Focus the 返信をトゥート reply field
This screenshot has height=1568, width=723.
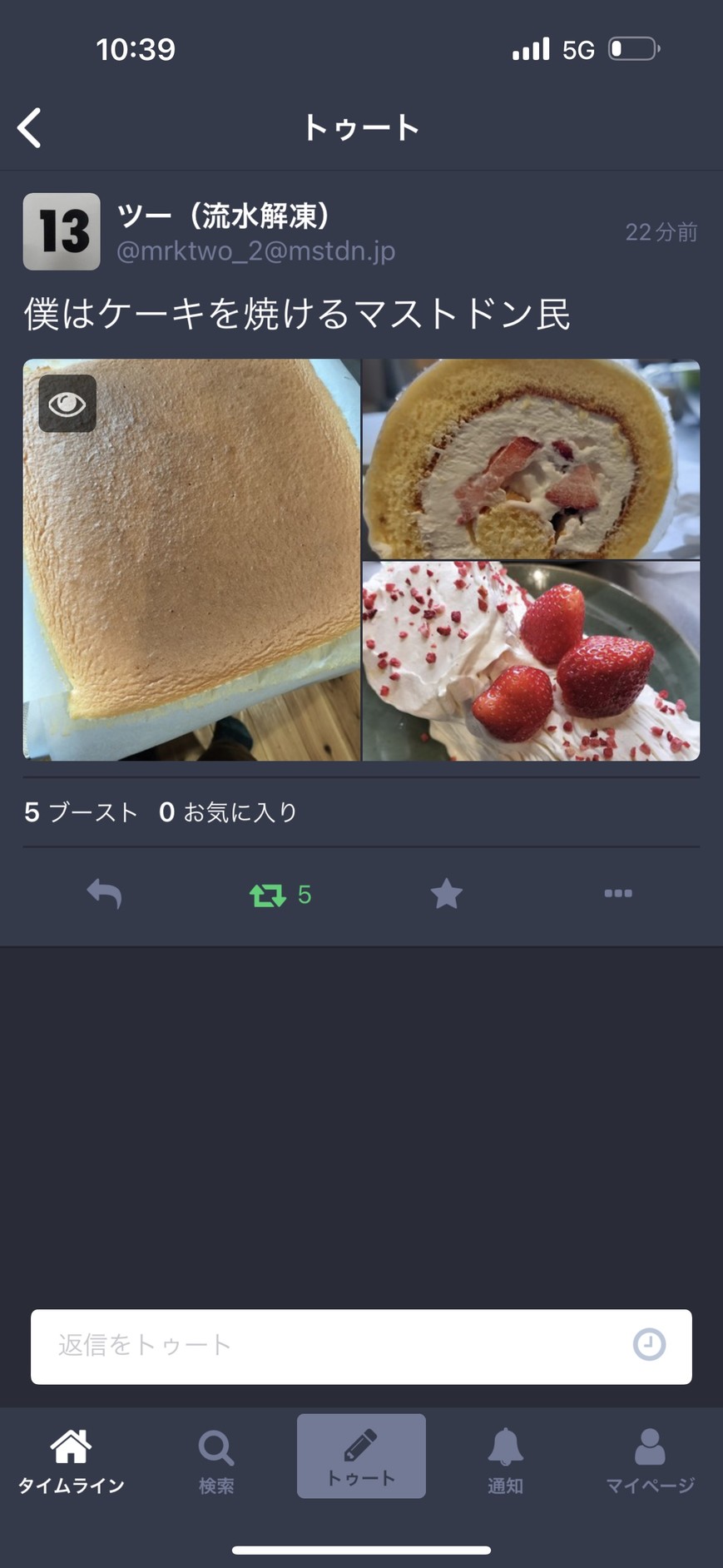click(x=333, y=1346)
